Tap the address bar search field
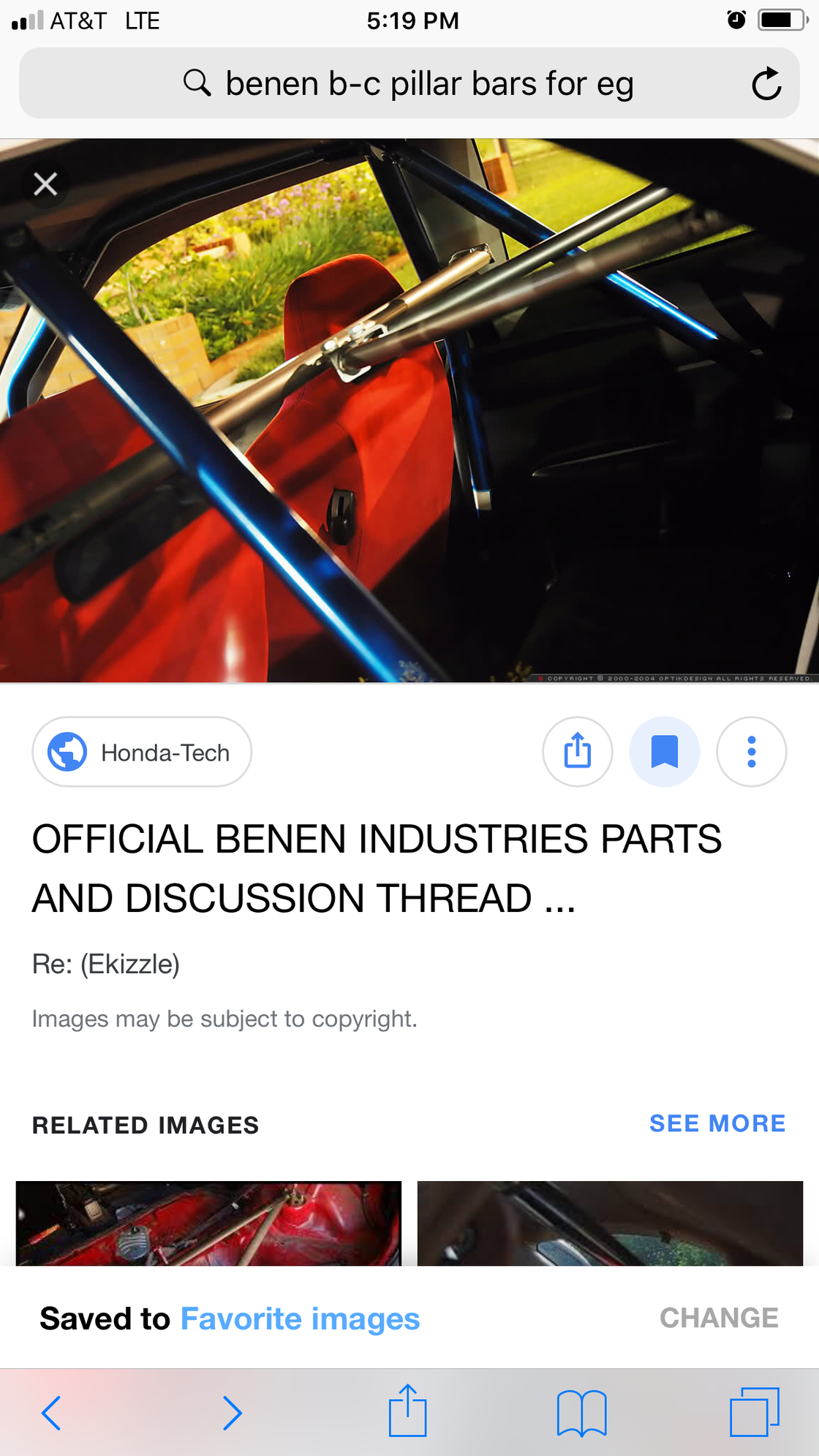The image size is (819, 1456). pos(408,83)
